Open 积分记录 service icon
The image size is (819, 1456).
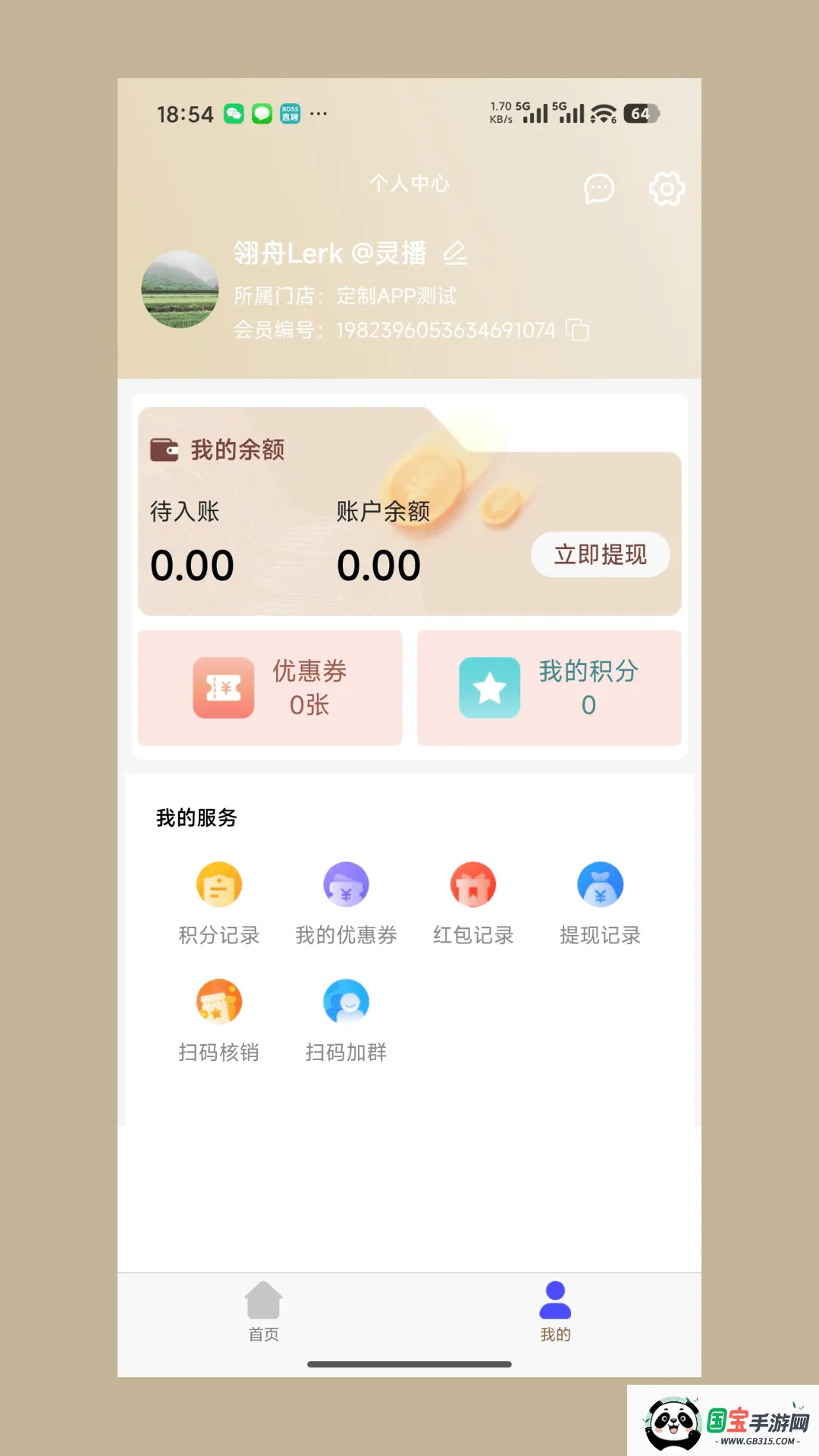(x=219, y=885)
